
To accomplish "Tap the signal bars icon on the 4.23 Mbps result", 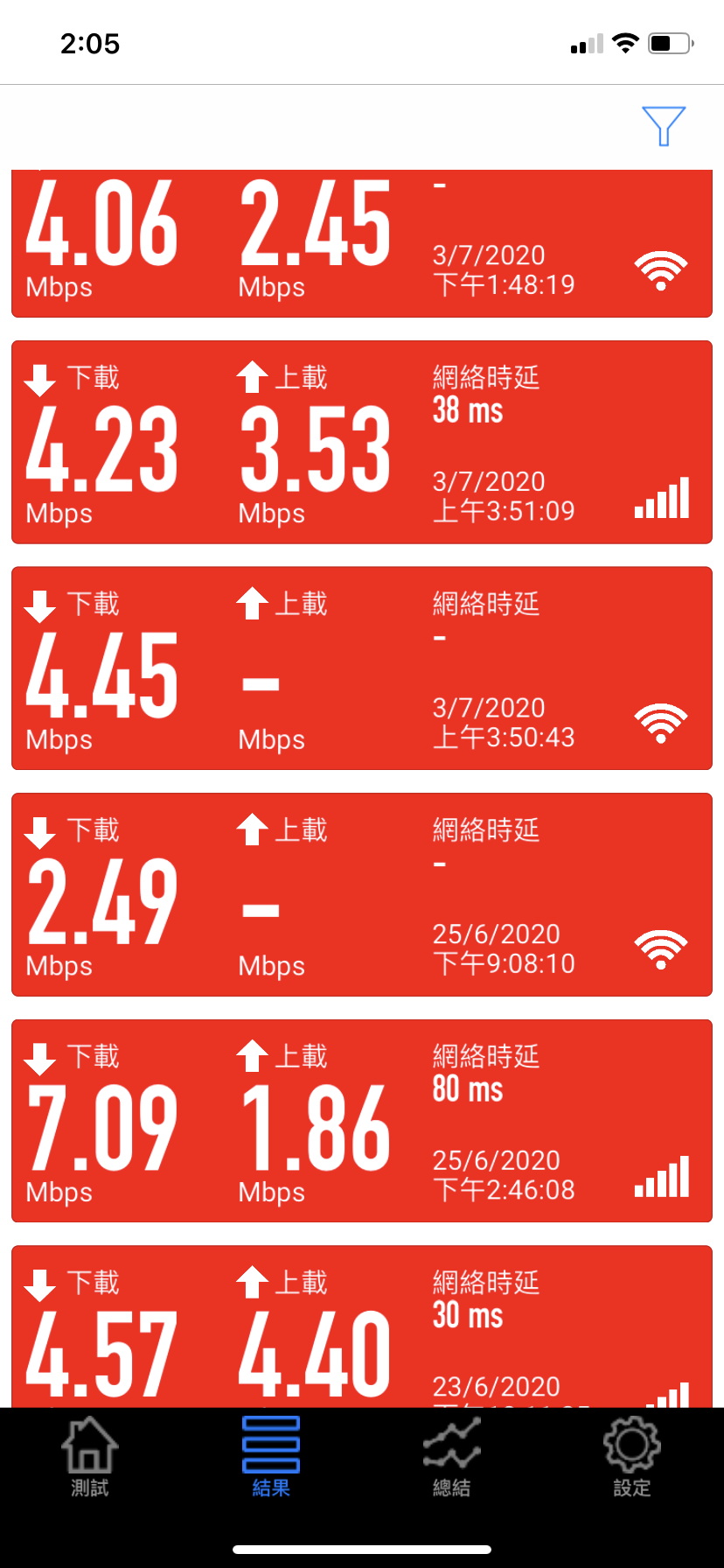I will [x=662, y=496].
